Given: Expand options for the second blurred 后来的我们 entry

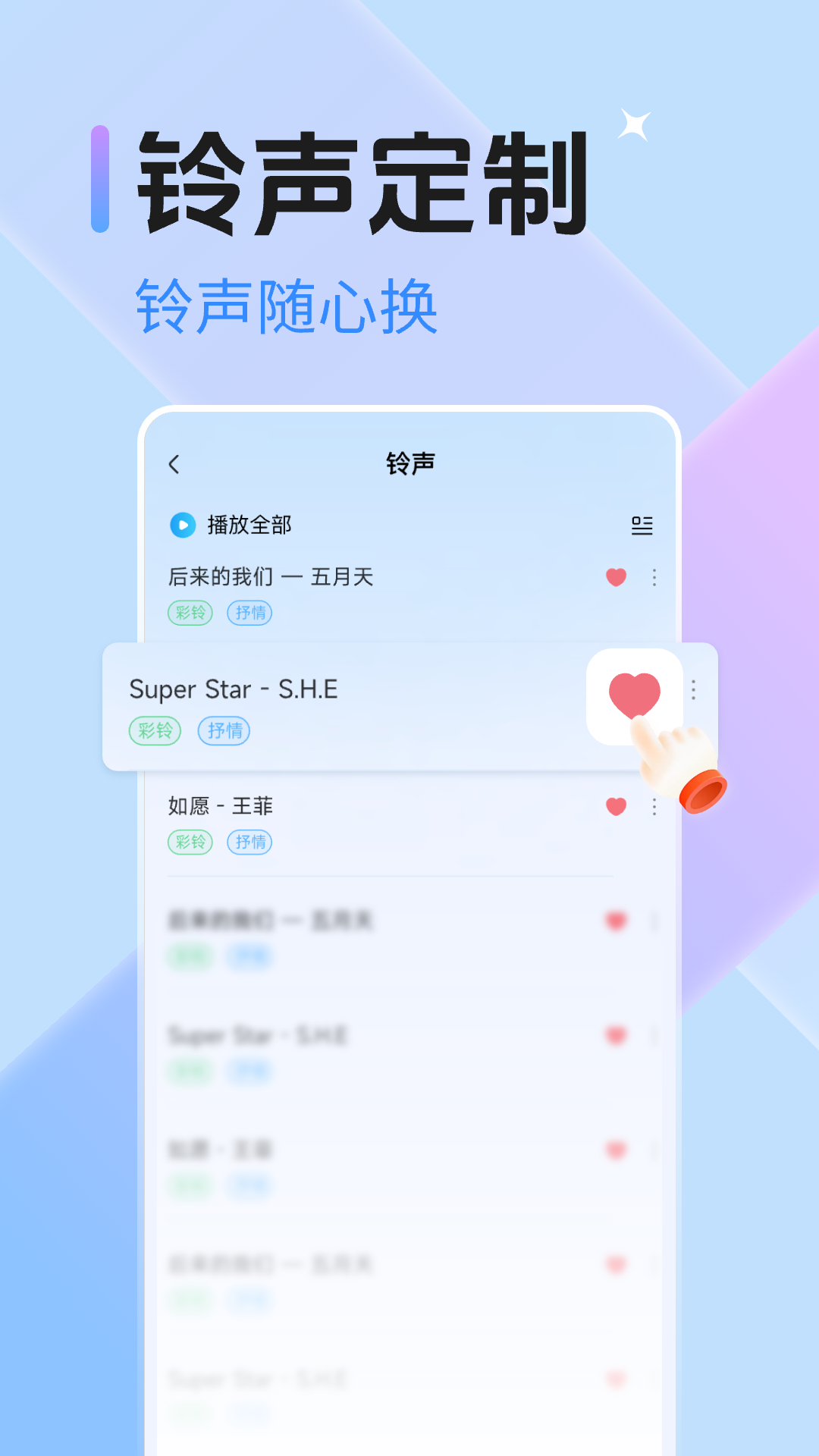Looking at the screenshot, I should point(654,1264).
